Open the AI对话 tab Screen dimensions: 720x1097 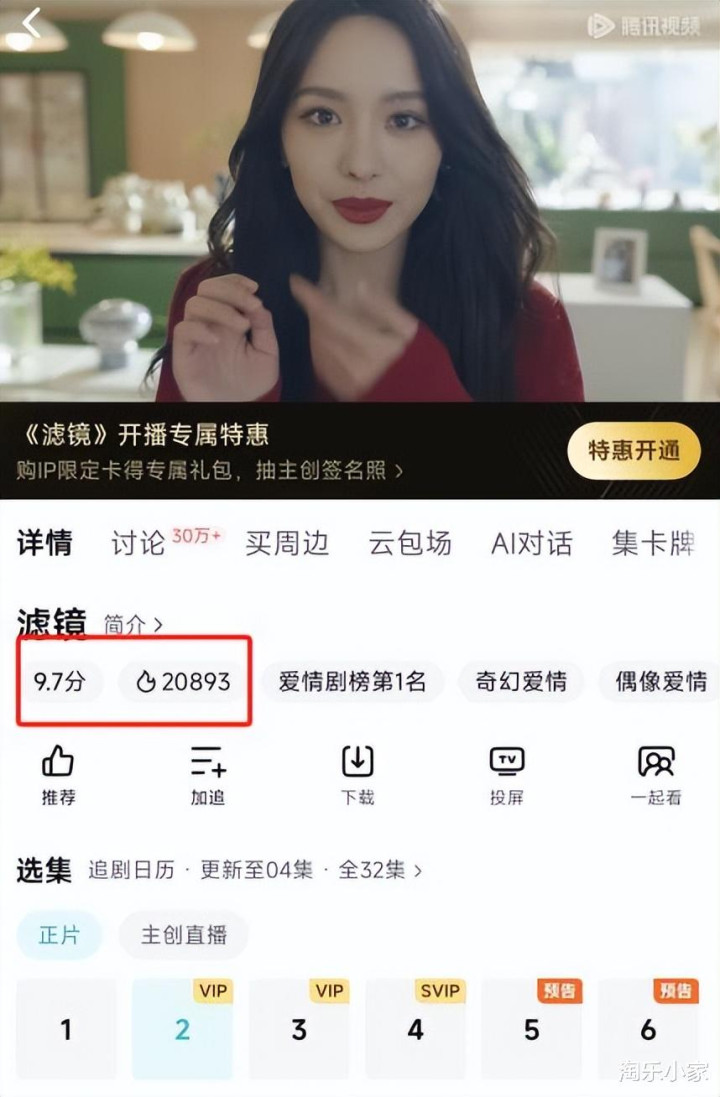[x=532, y=543]
